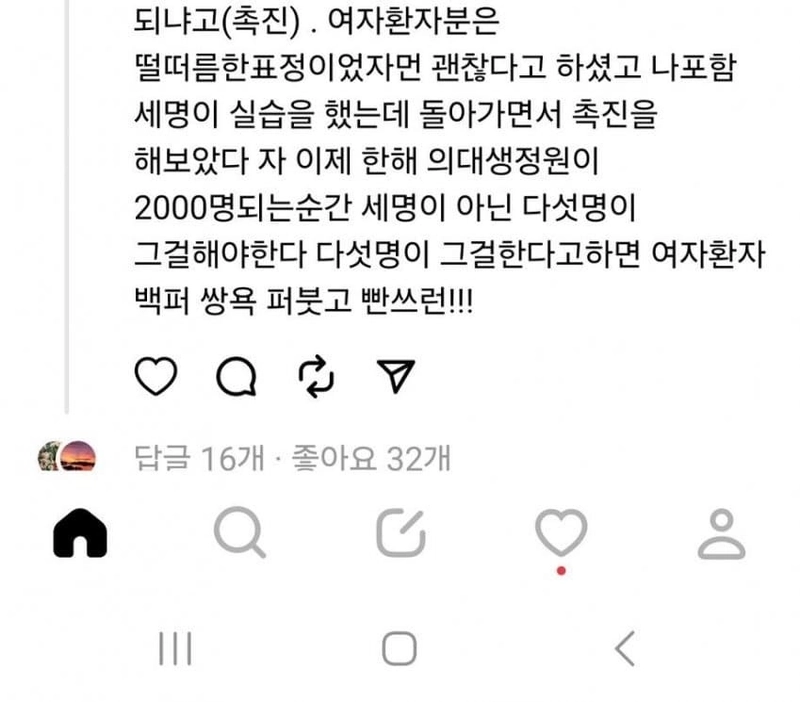View the 32 likes

coord(371,459)
